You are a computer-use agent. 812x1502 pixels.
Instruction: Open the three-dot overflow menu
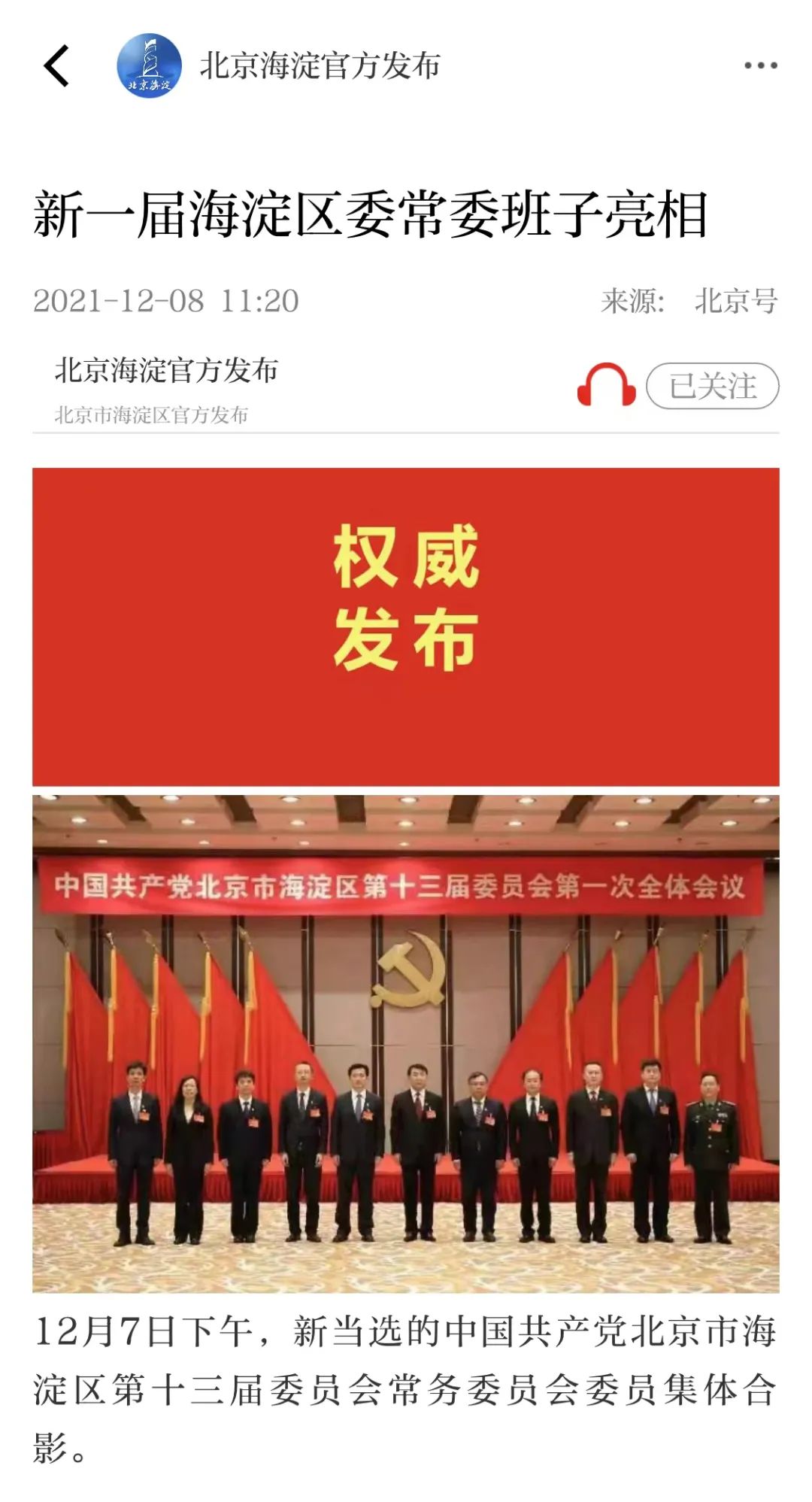760,66
